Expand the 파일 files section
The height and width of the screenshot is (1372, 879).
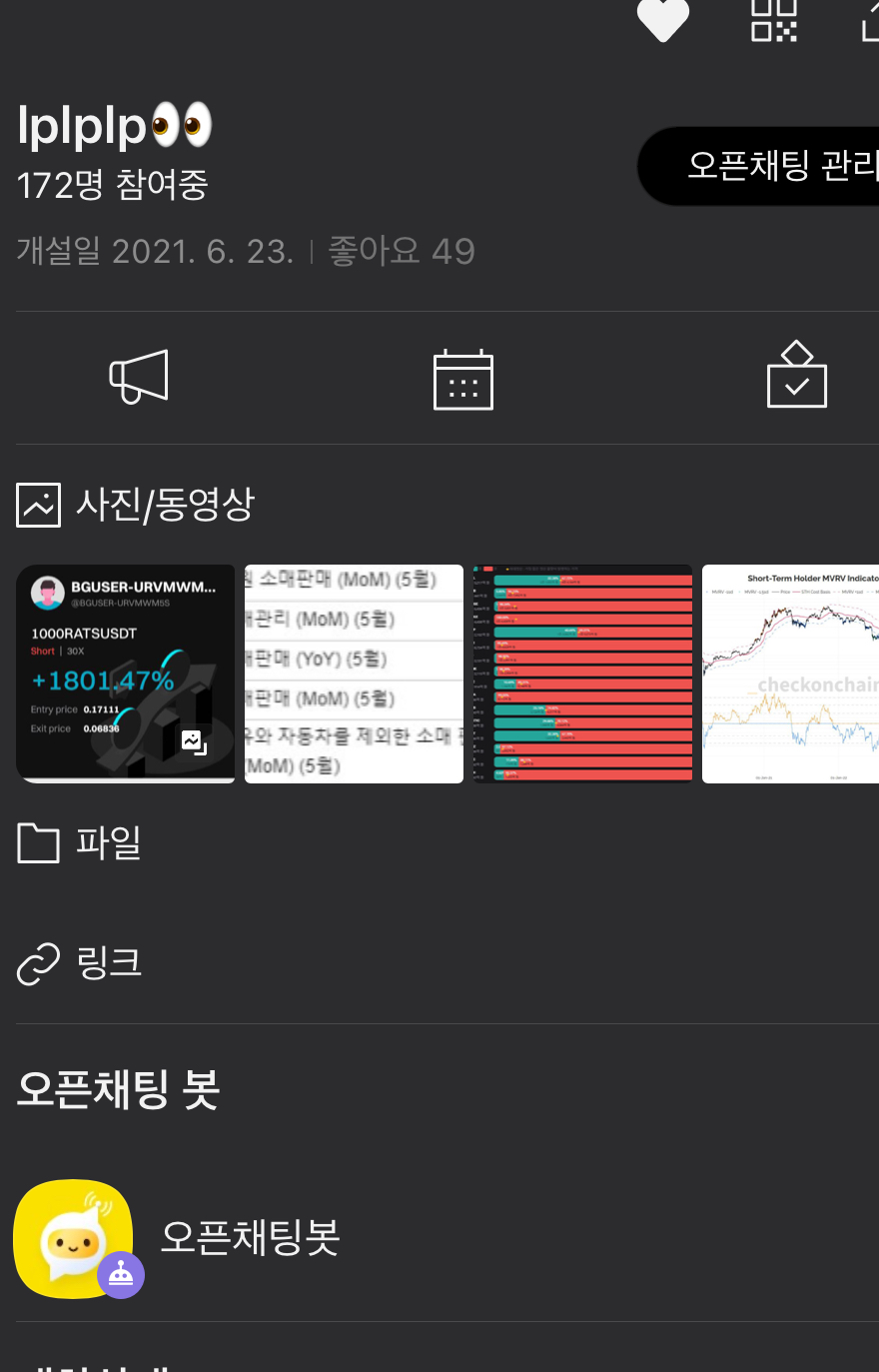pos(110,842)
